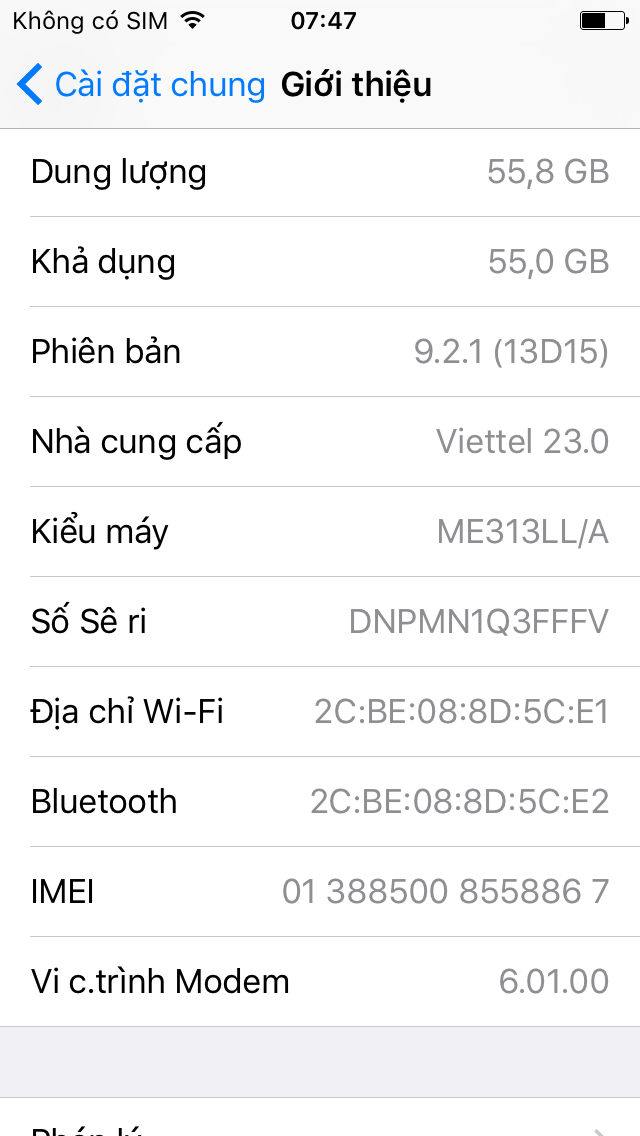Open the Pháp lý row

click(x=320, y=1117)
